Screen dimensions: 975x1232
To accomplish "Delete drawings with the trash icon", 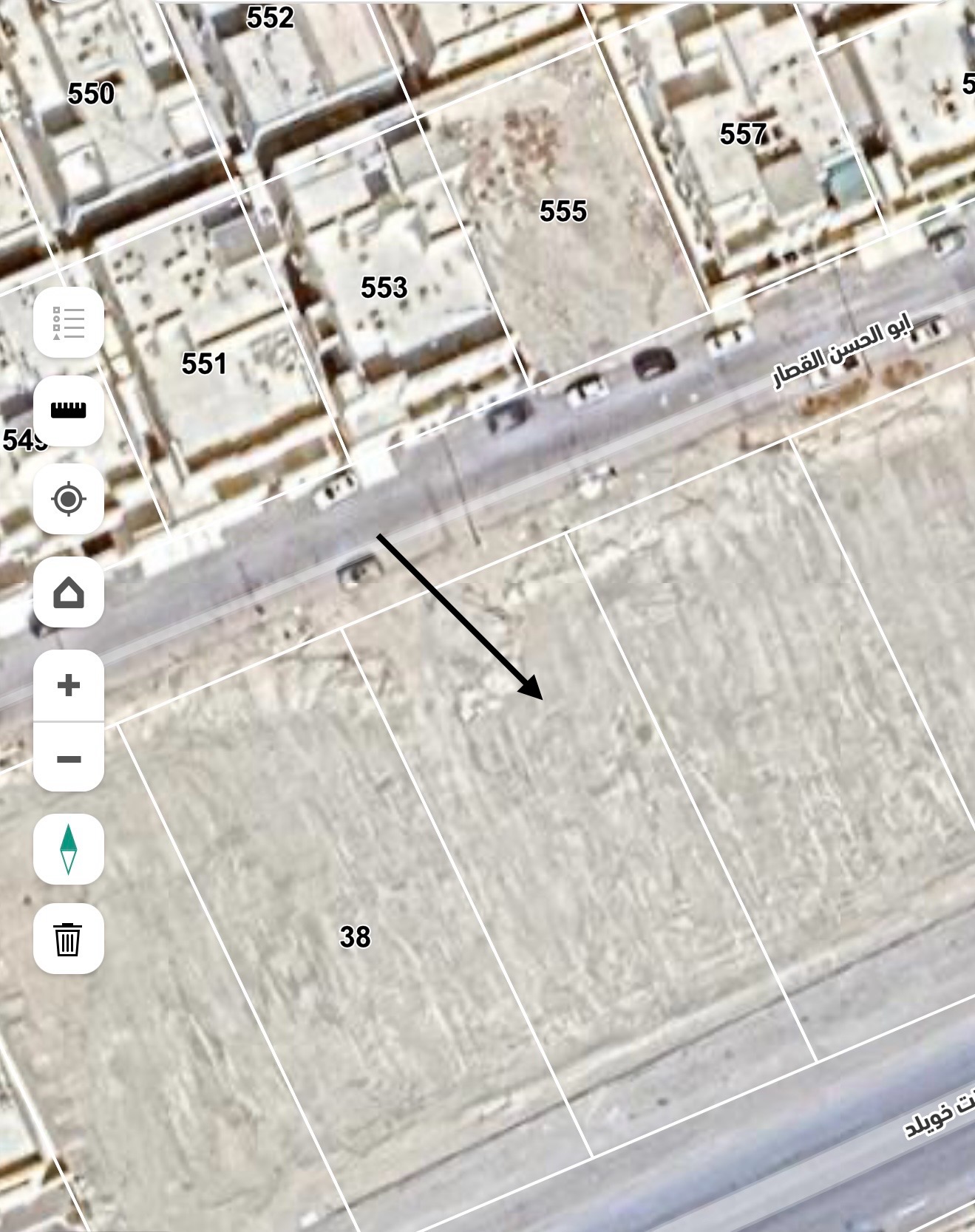I will tap(69, 939).
